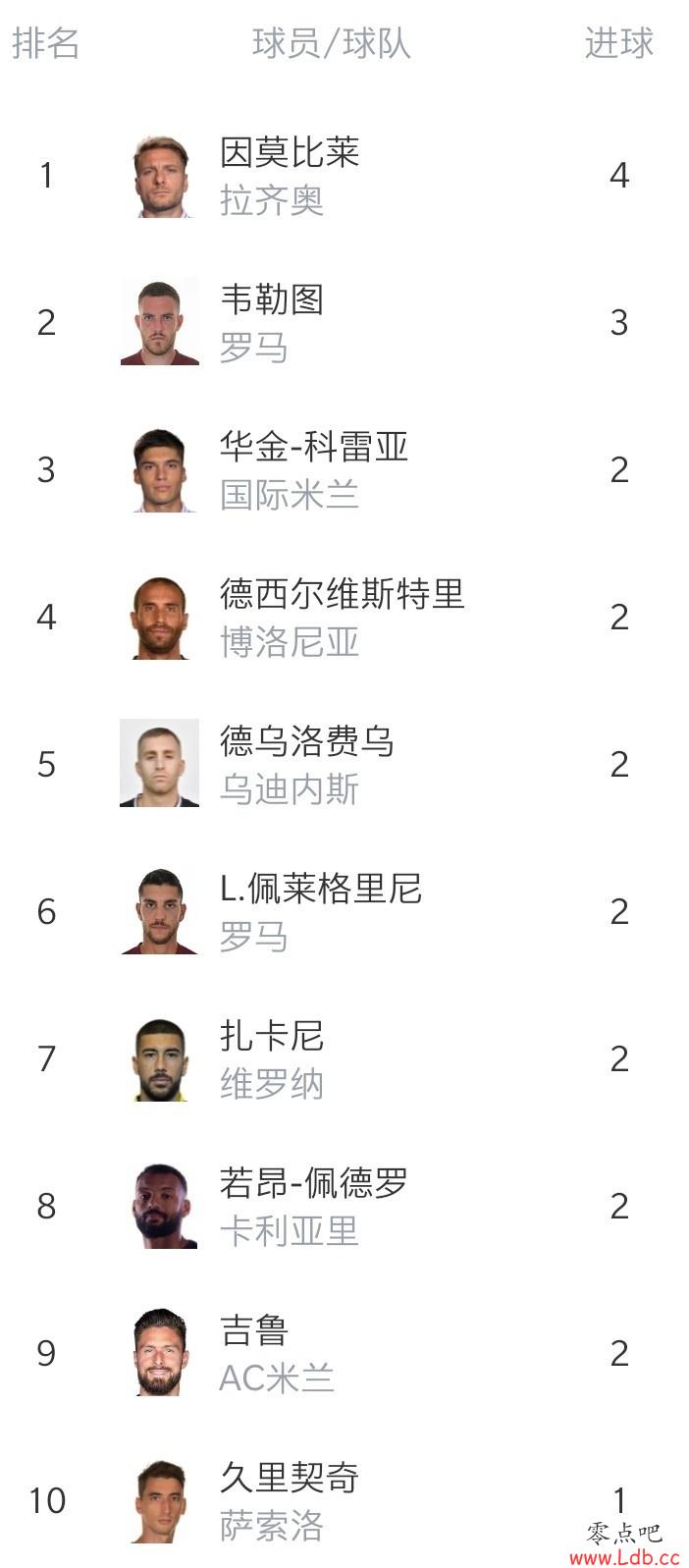Tap the L.佩莱格里尼 entry

click(x=344, y=911)
